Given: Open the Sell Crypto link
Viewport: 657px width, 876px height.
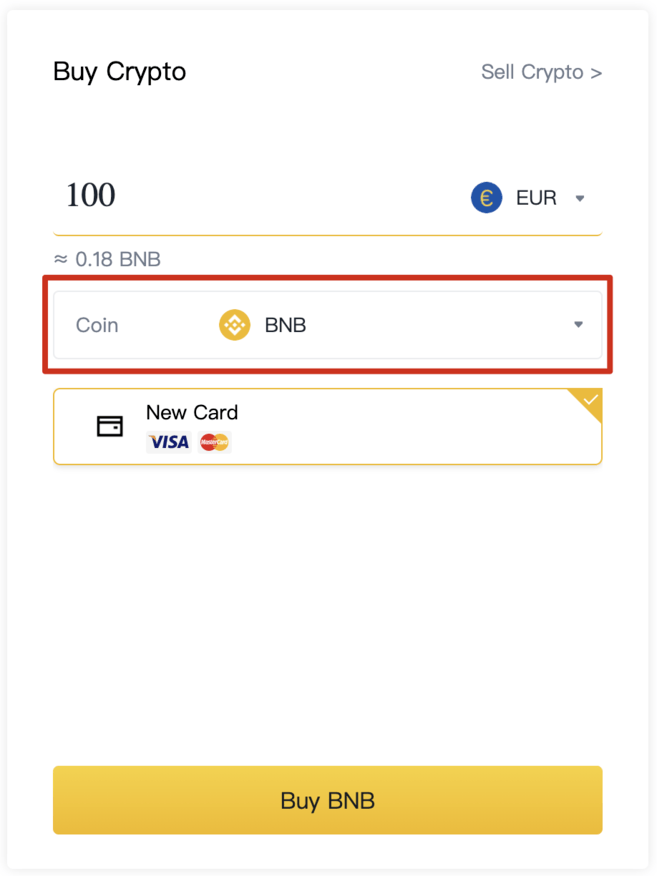Looking at the screenshot, I should 541,72.
